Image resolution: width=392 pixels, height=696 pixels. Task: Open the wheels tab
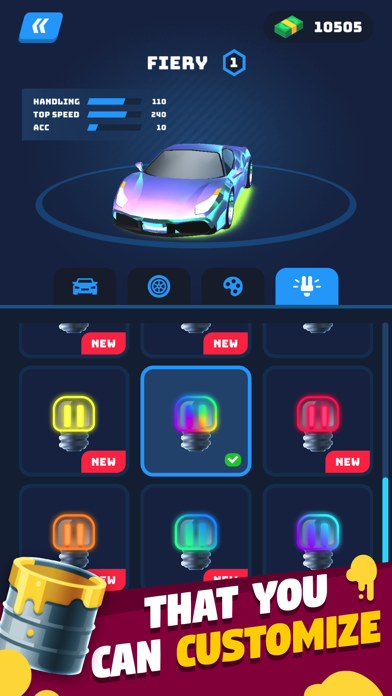pos(159,287)
